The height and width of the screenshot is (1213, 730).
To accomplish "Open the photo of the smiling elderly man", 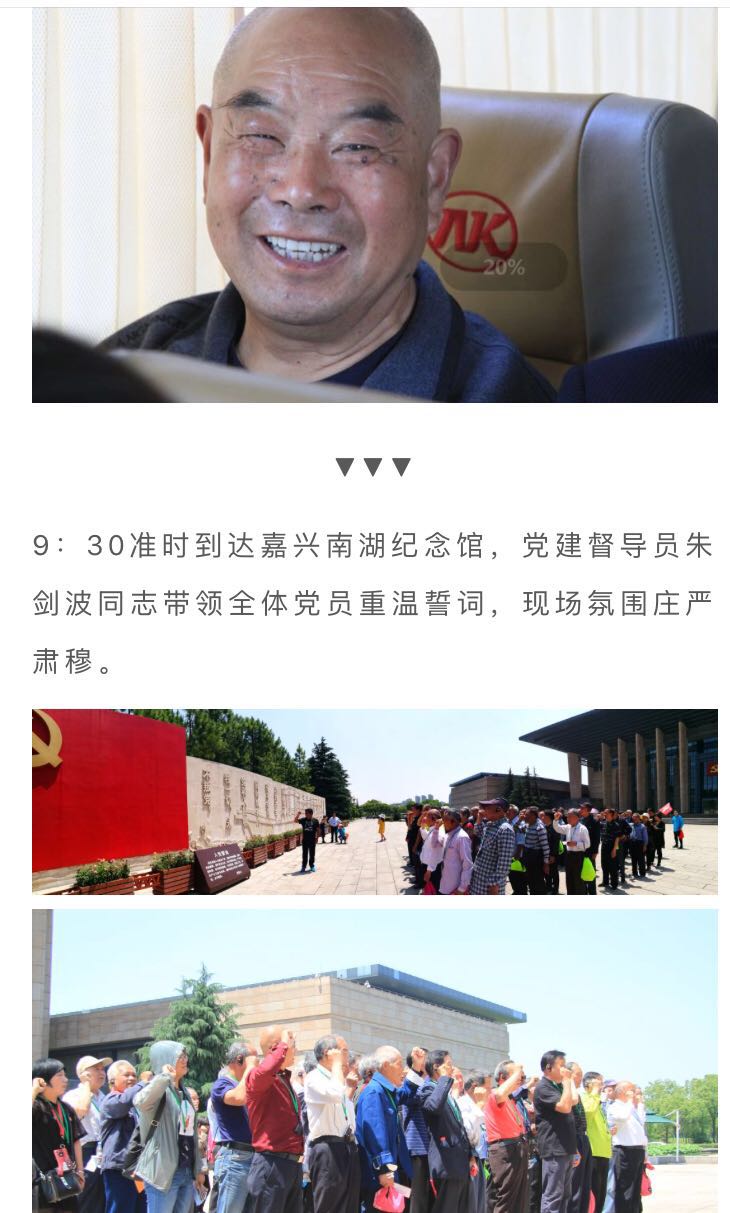I will click(374, 205).
